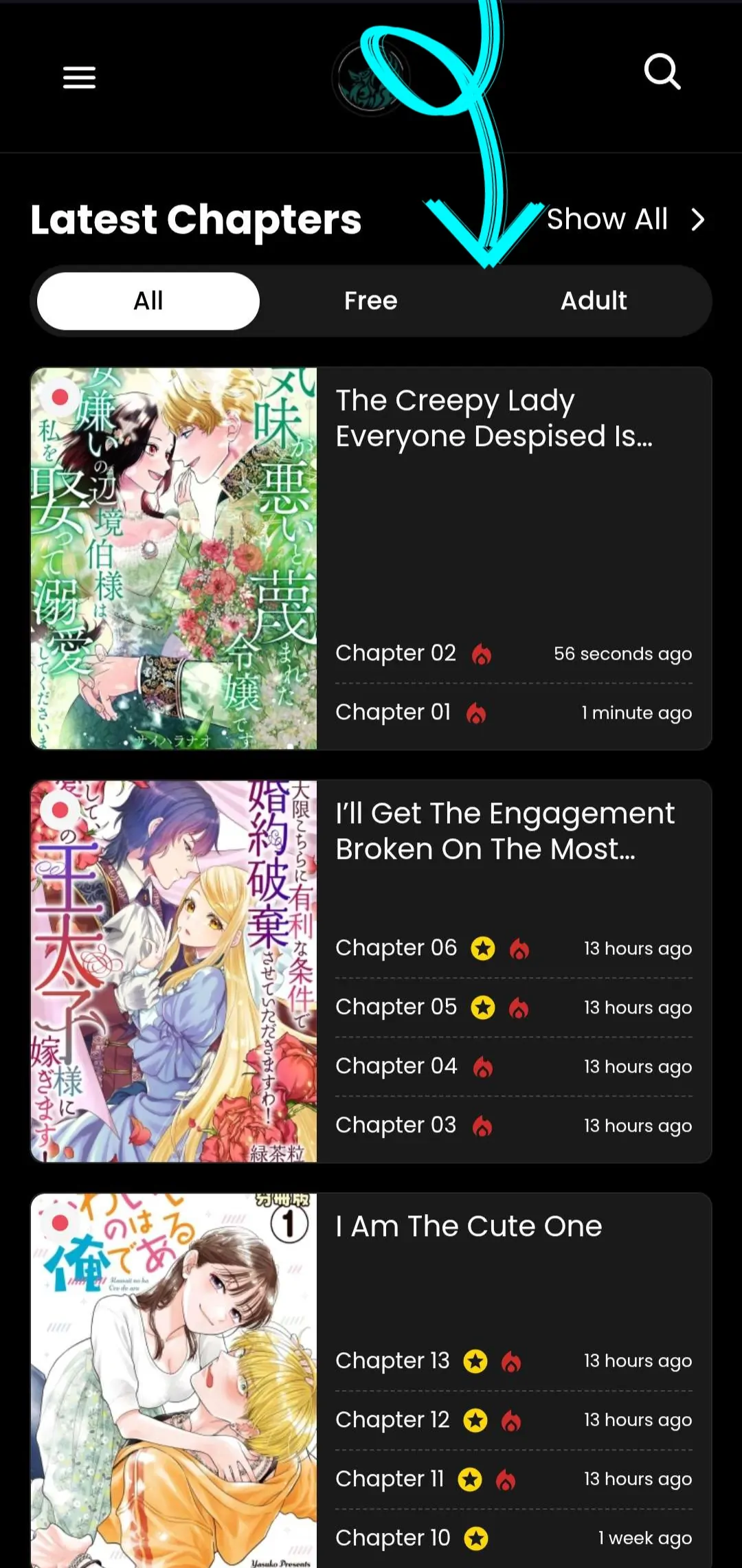Read Chapter 01 of The Creepy Lady
742x1568 pixels.
coord(393,712)
